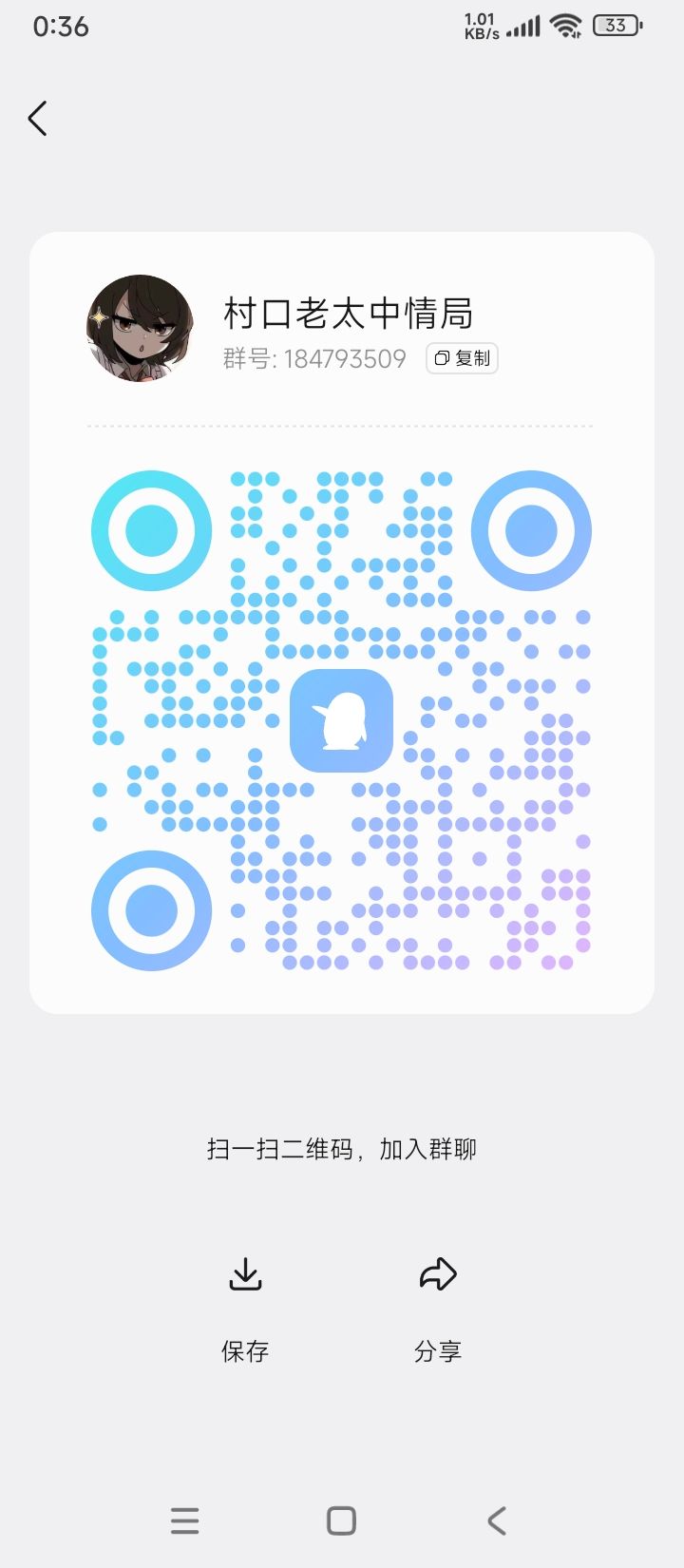Go back using the top-left arrow
Screen dimensions: 684x1568
(38, 119)
